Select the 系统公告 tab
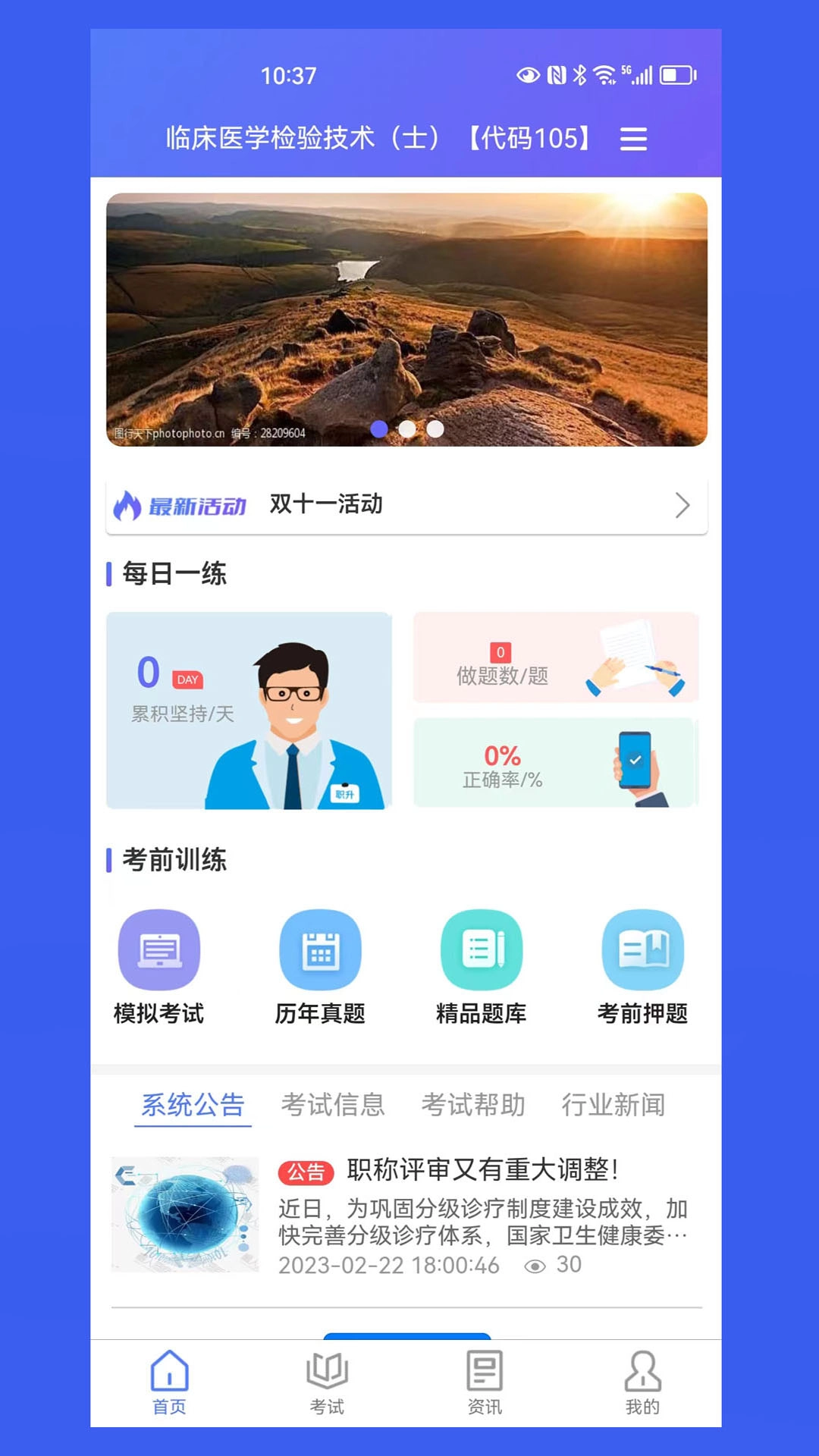 coord(193,1105)
